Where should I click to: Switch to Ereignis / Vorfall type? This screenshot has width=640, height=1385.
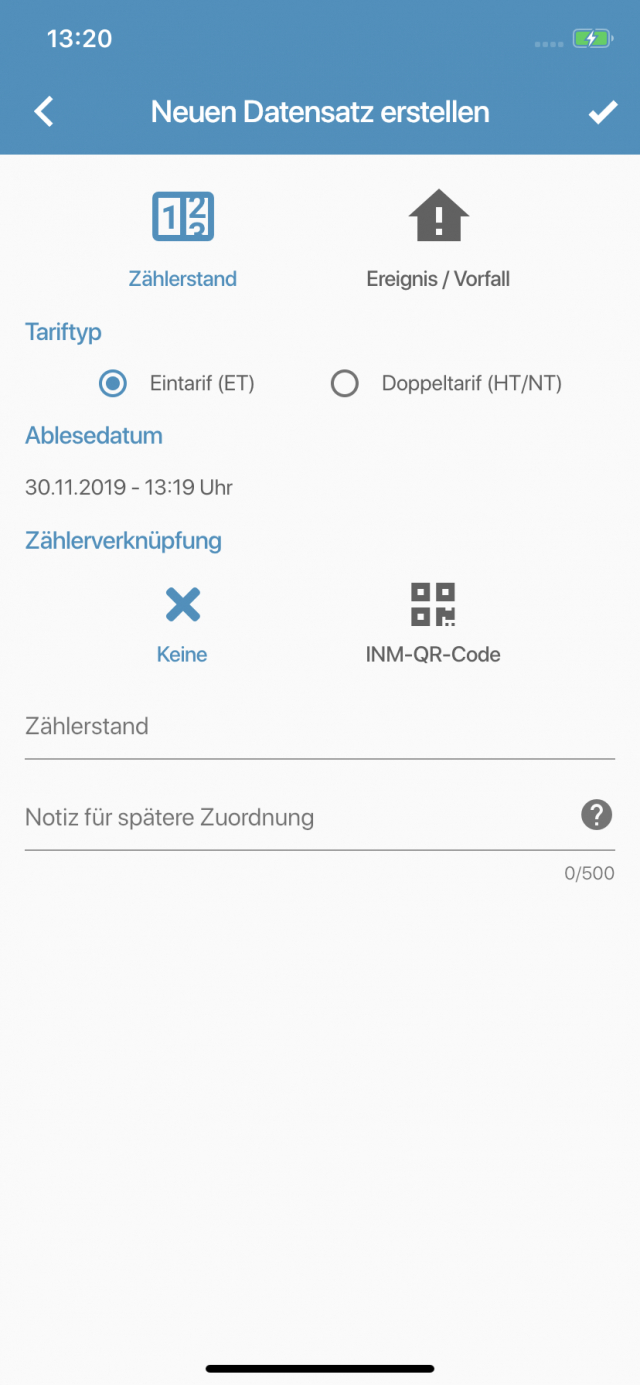(438, 240)
